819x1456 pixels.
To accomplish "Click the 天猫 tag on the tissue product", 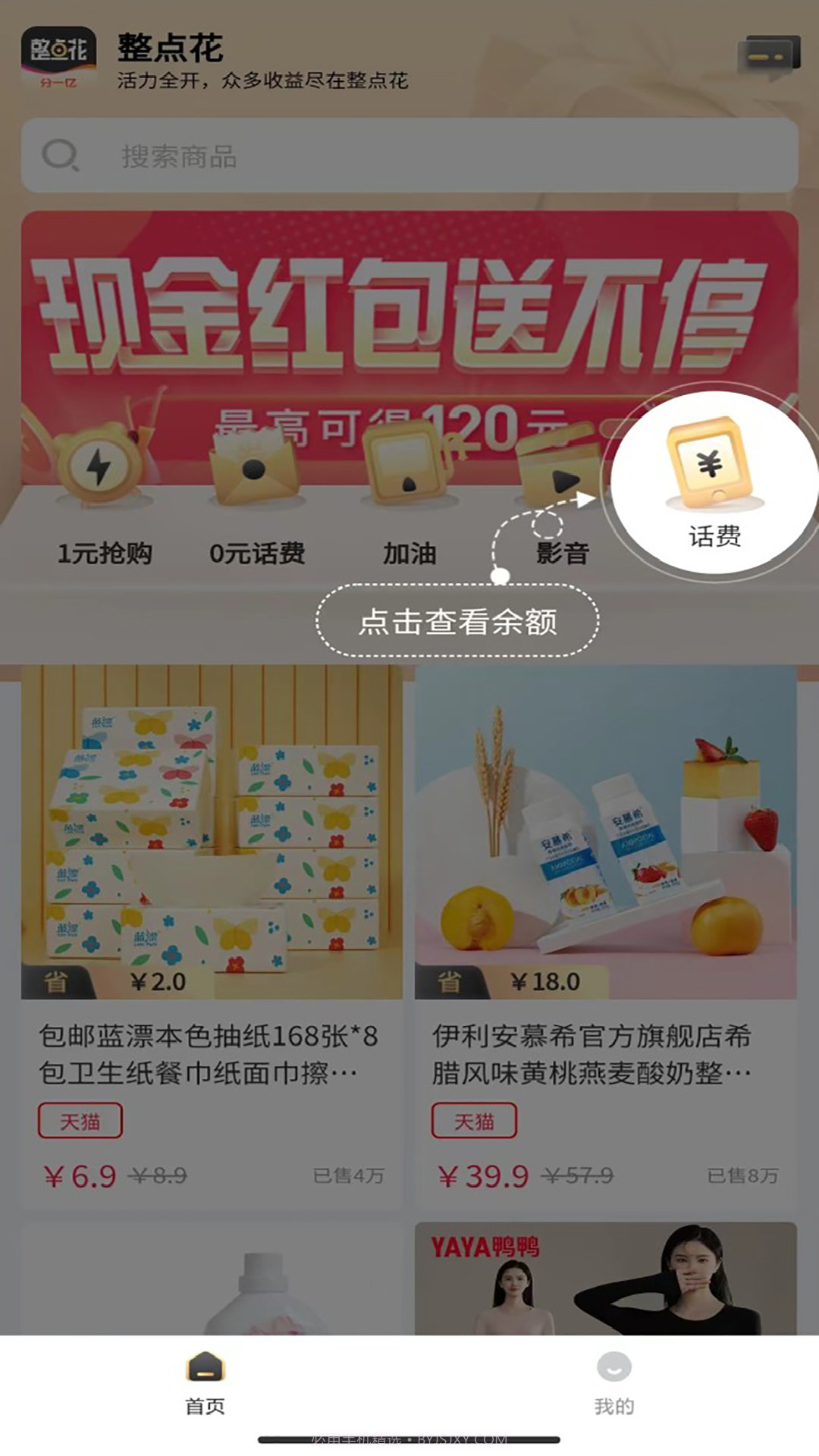I will point(81,1122).
